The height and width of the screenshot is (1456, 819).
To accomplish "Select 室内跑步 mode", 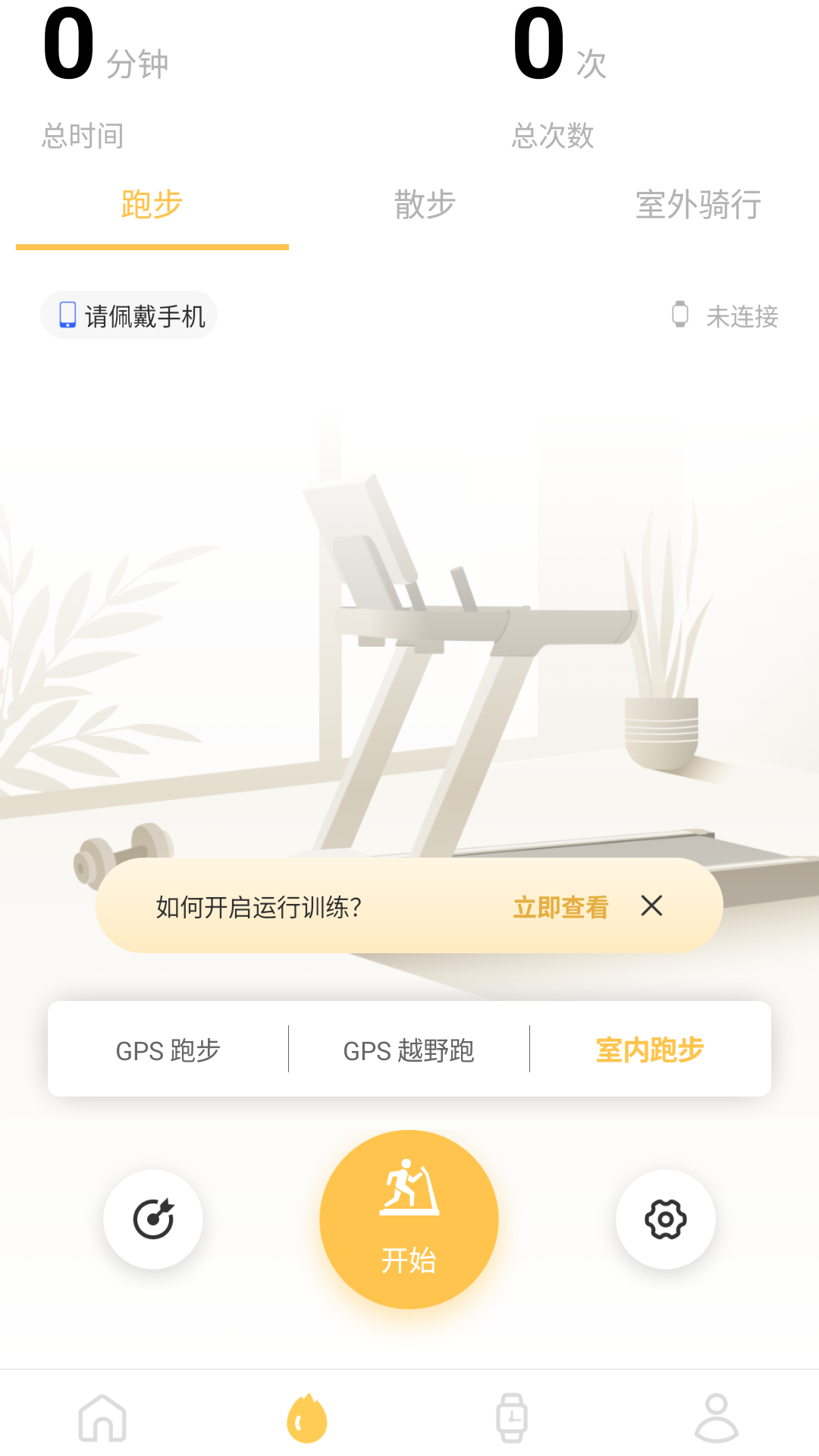I will pos(650,1050).
